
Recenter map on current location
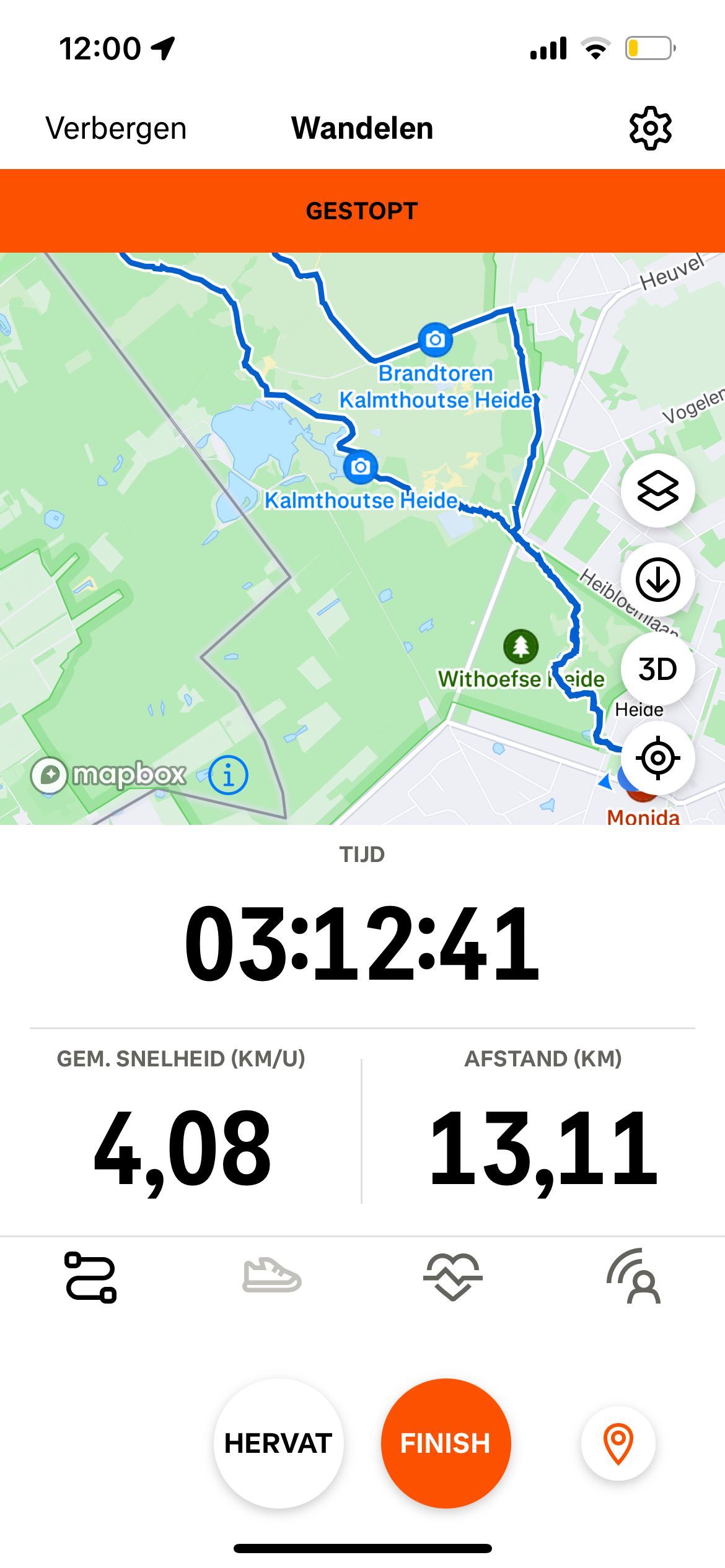[x=657, y=757]
